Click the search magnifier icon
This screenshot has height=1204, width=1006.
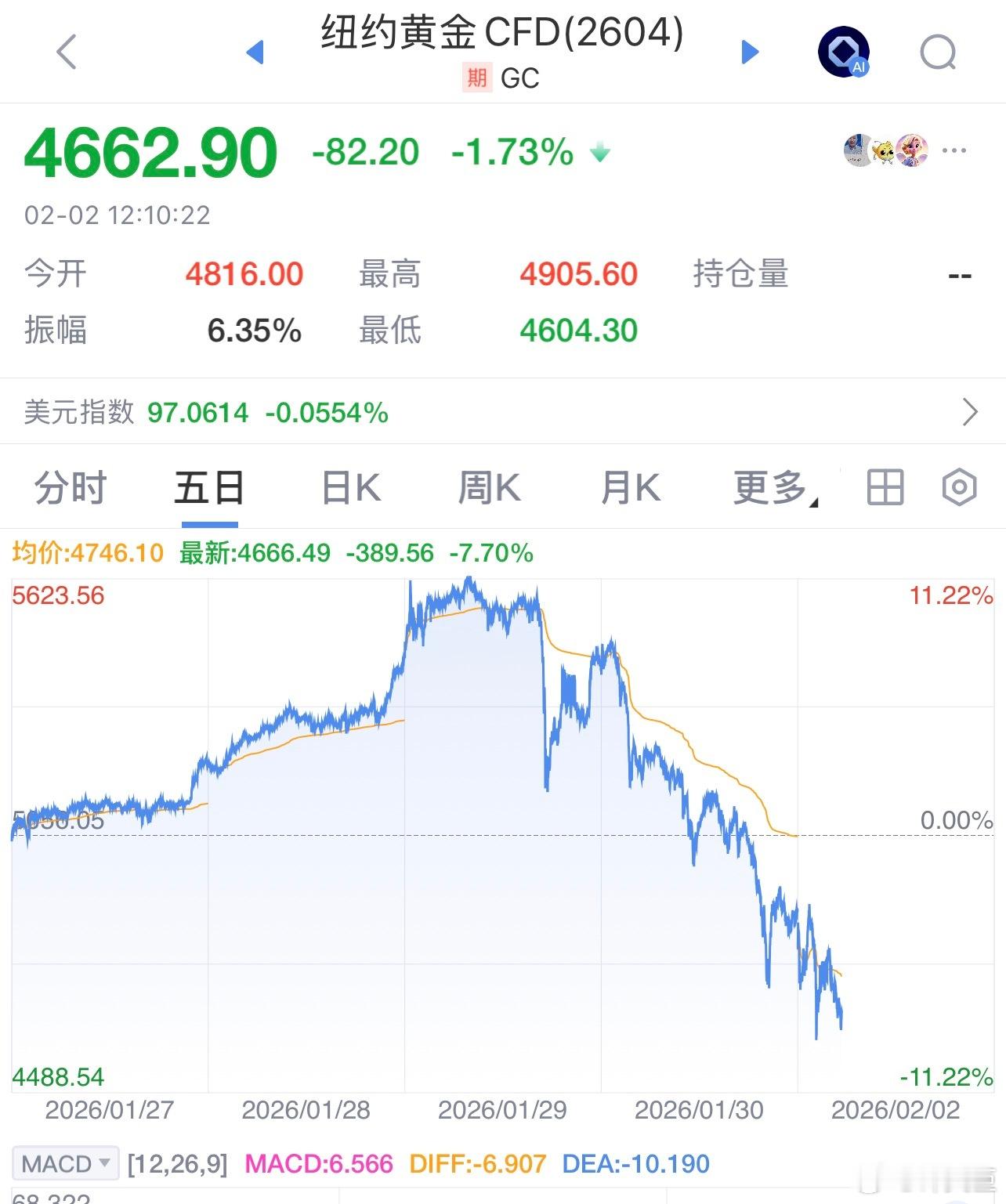[937, 52]
